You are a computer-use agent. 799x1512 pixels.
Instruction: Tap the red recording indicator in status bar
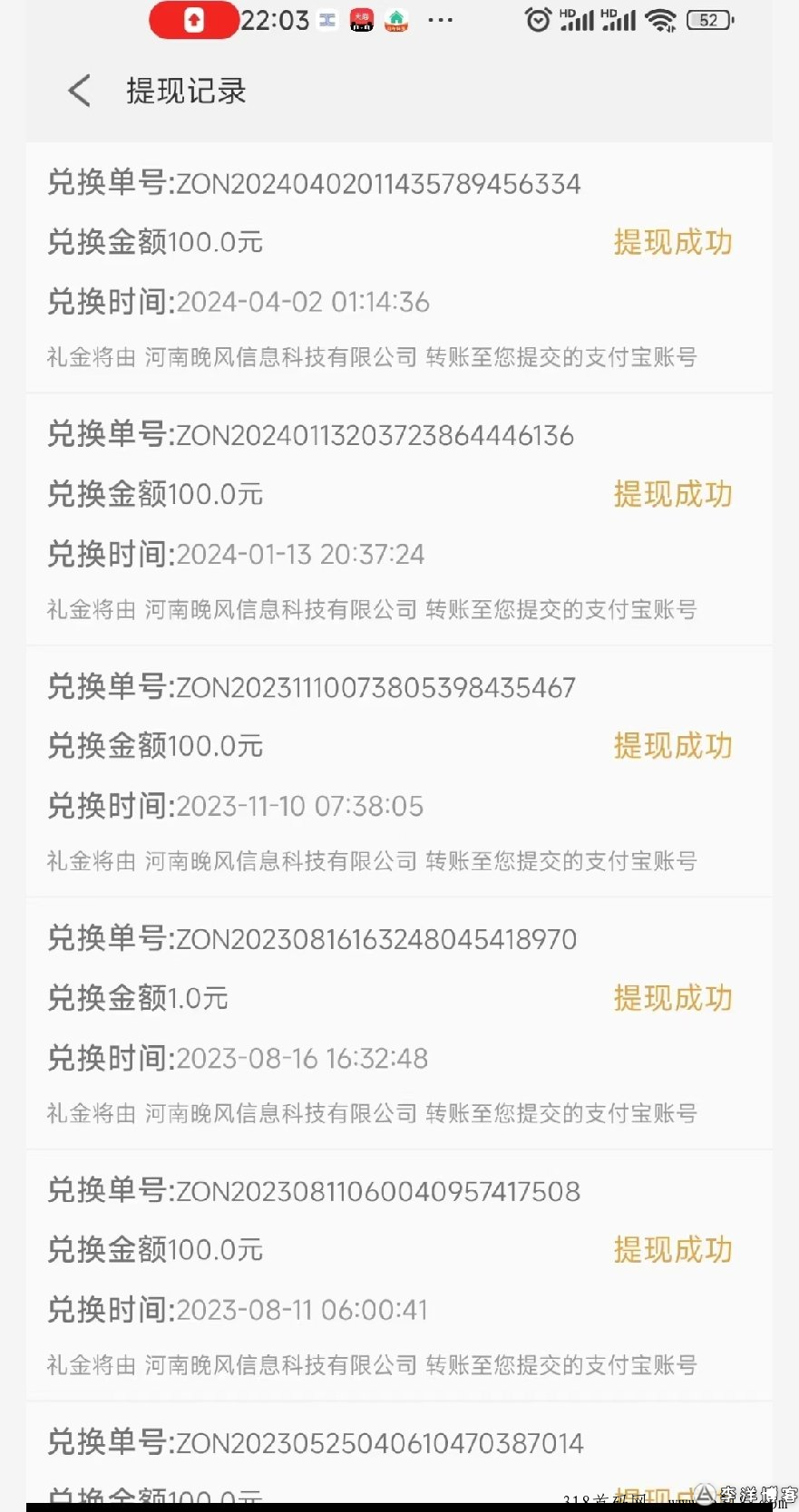click(194, 20)
